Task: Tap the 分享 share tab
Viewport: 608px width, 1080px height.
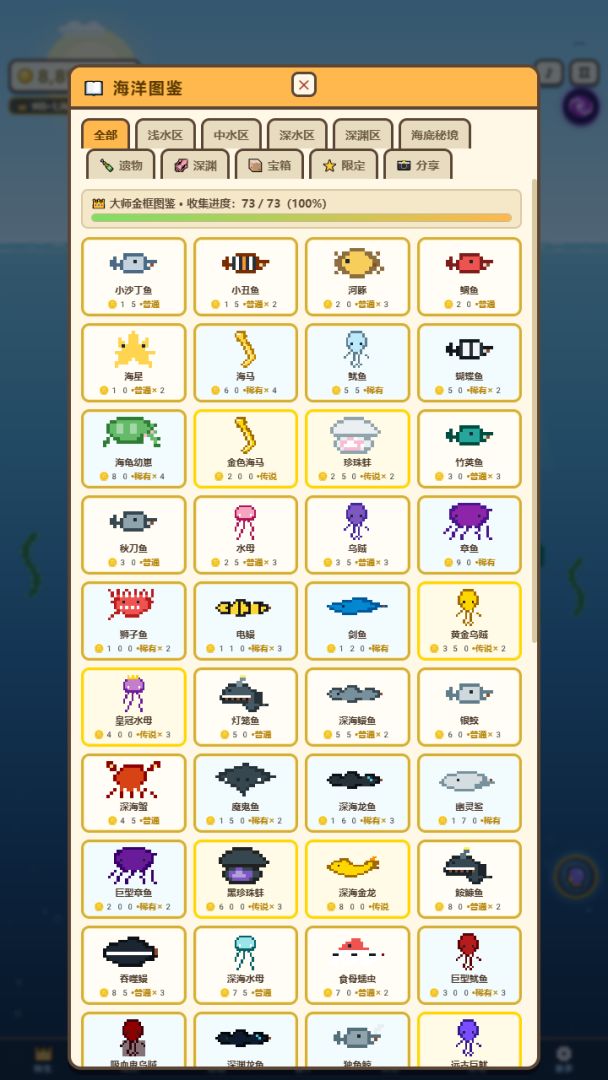Action: [418, 165]
